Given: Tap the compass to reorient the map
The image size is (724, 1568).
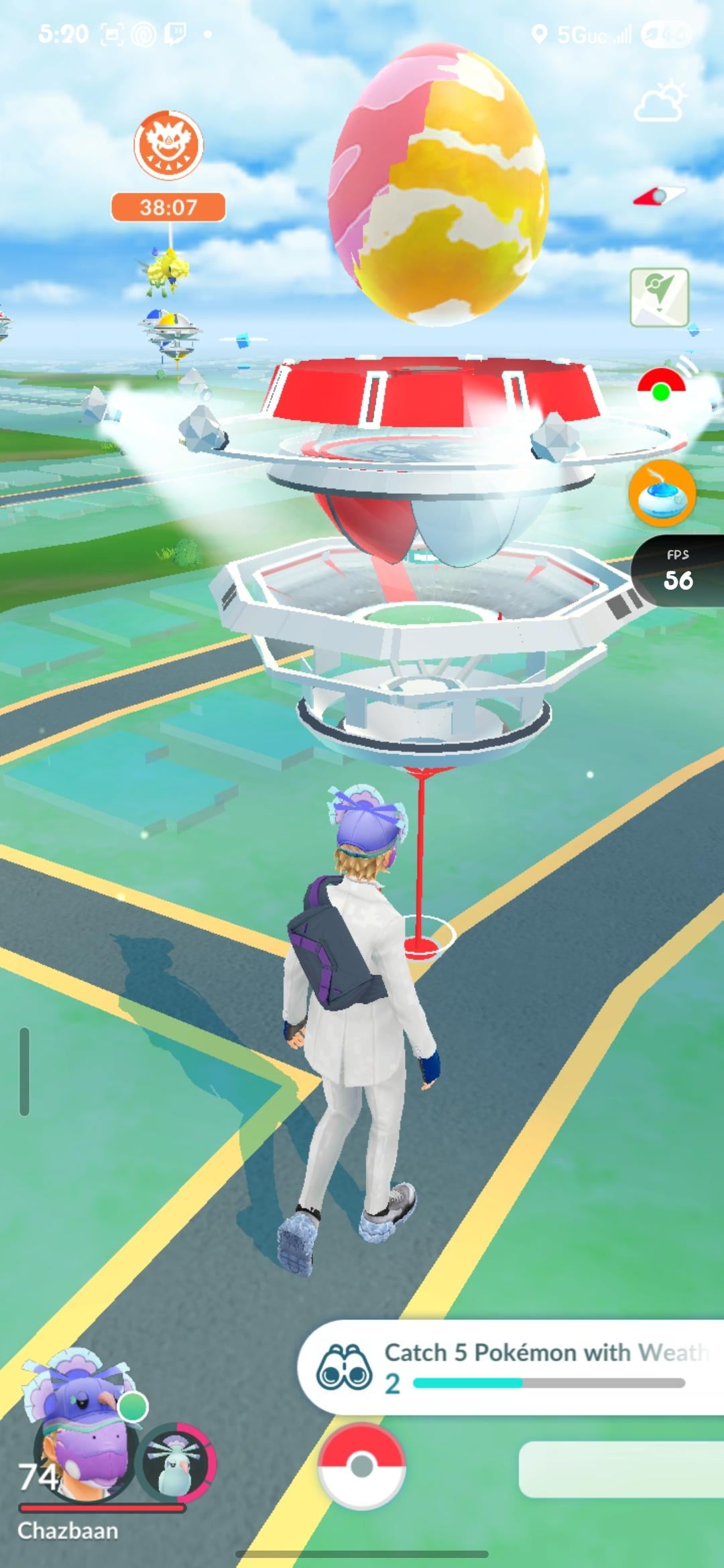Looking at the screenshot, I should click(x=659, y=196).
